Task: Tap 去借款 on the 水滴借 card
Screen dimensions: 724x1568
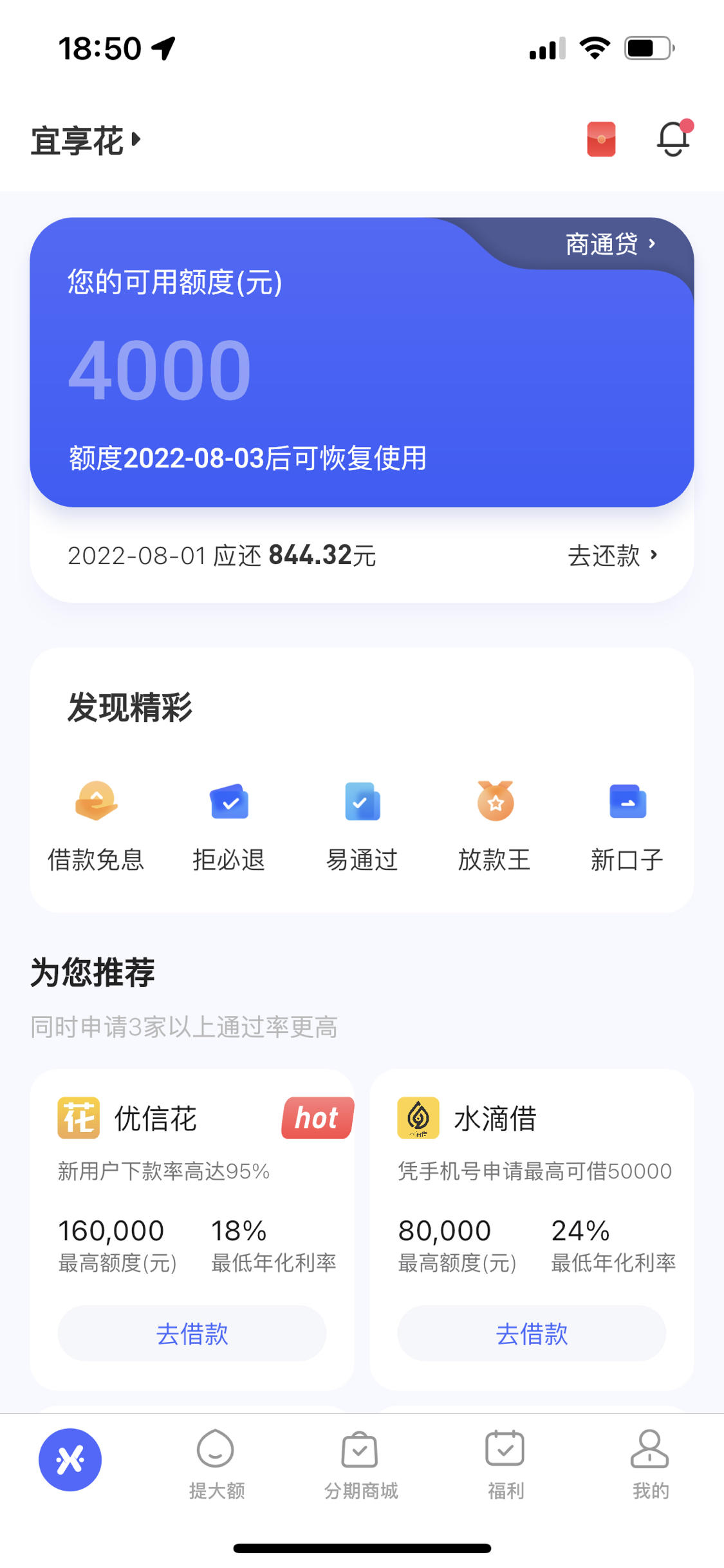Action: point(532,1333)
